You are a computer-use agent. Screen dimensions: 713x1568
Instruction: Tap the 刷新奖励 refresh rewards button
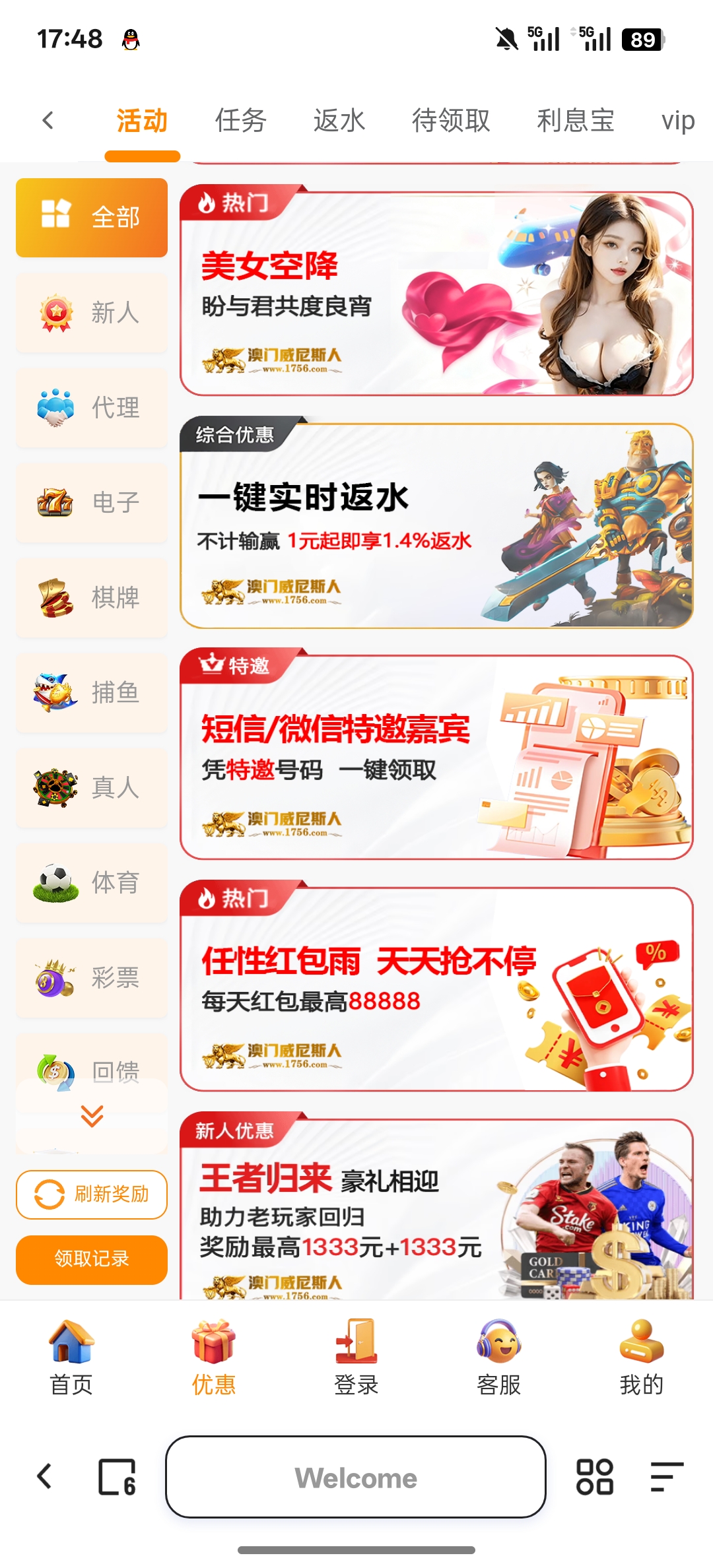click(90, 1193)
